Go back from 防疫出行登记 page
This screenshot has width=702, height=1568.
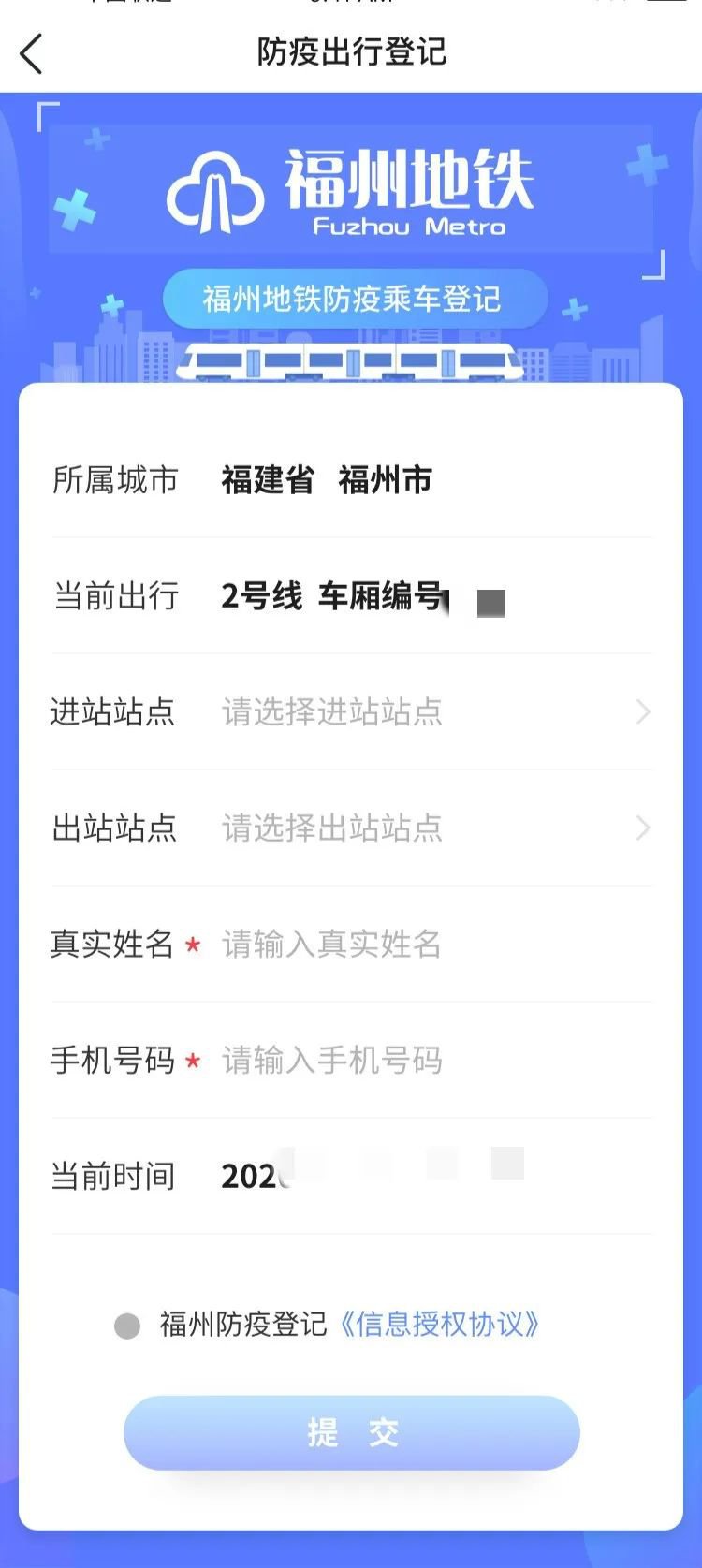[x=32, y=53]
